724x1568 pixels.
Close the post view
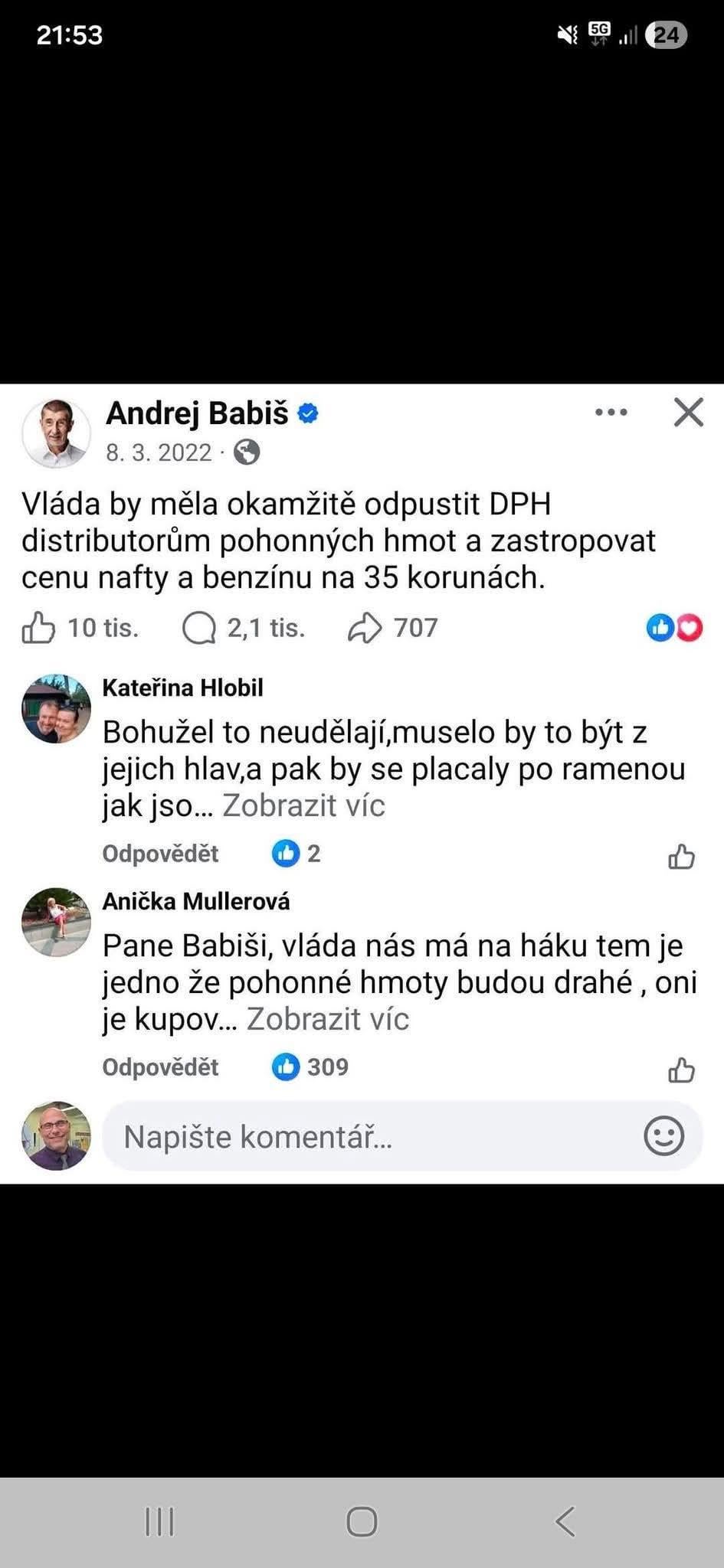click(688, 413)
